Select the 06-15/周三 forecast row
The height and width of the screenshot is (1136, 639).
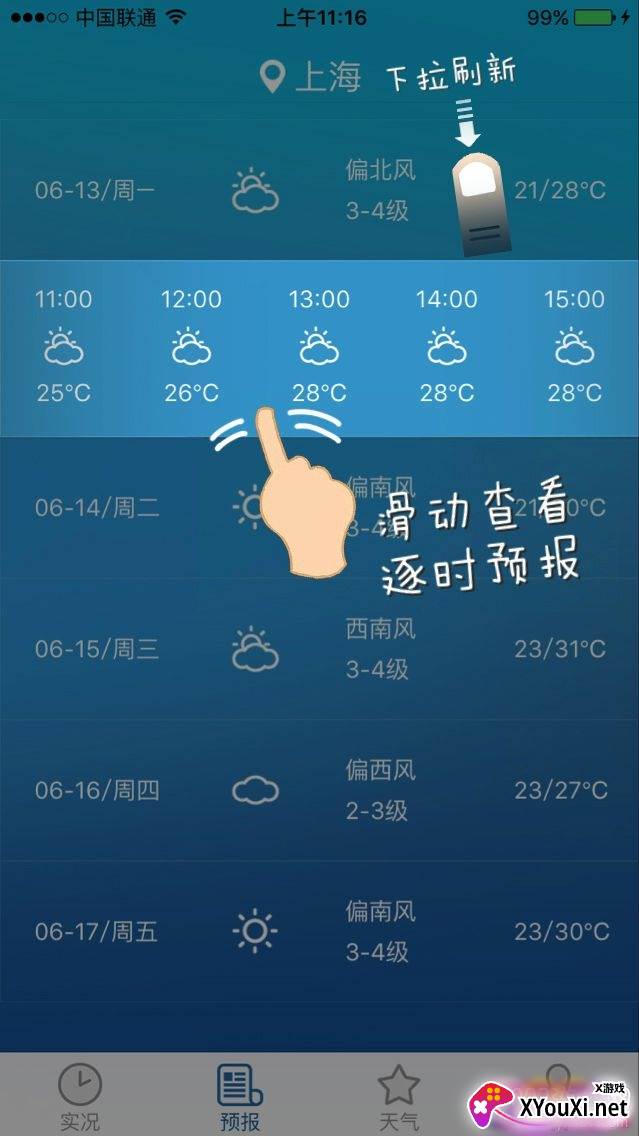(x=320, y=649)
